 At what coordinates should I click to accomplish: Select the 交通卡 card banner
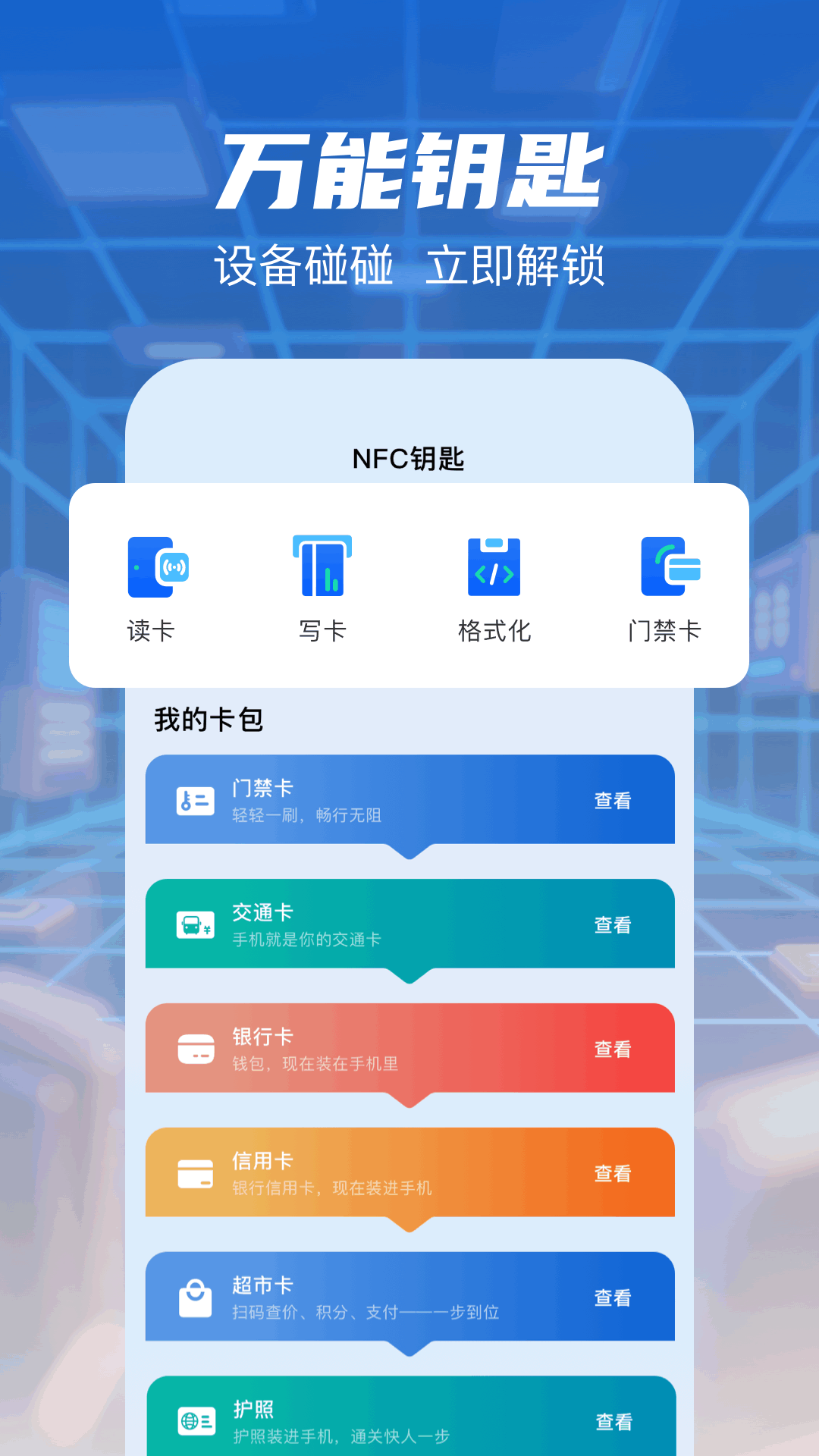point(409,925)
